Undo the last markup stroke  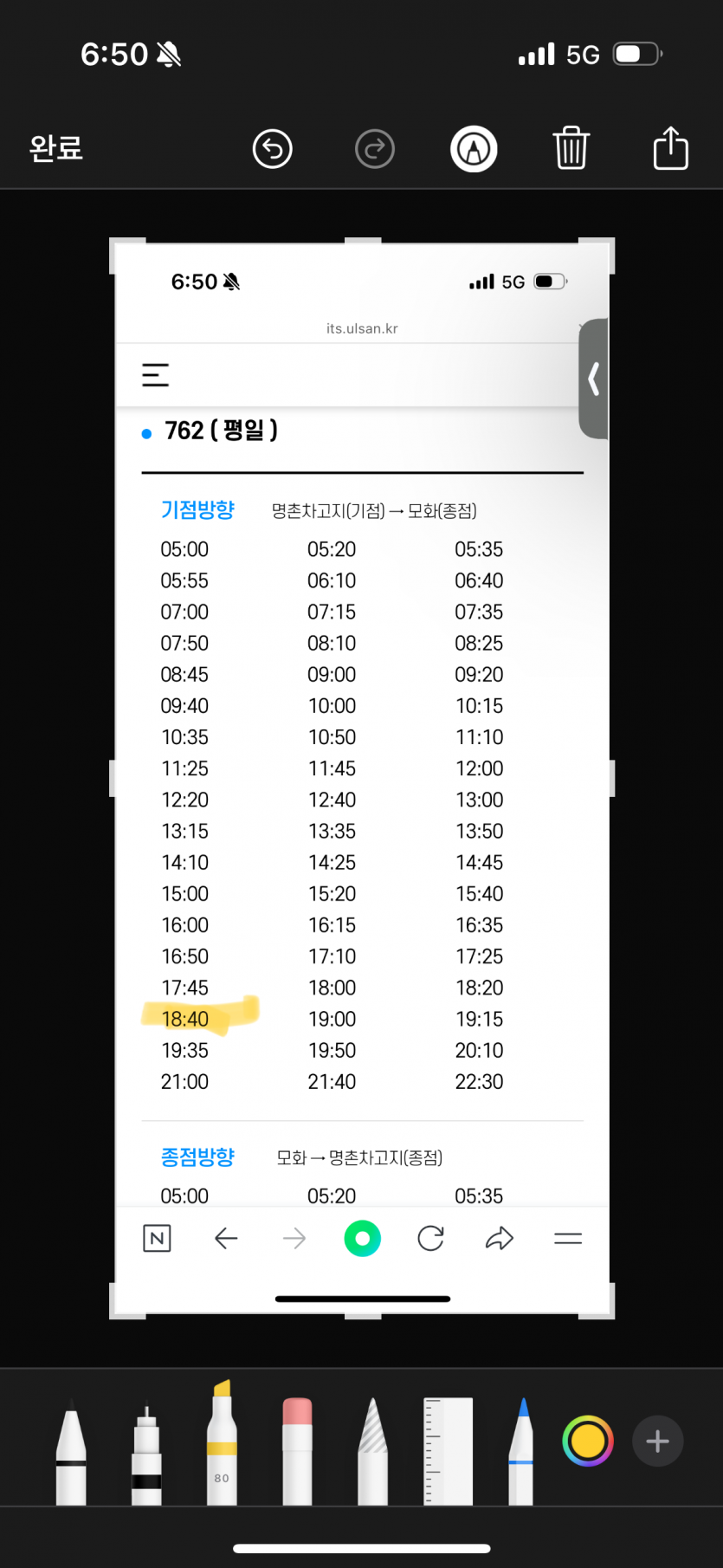[x=273, y=149]
